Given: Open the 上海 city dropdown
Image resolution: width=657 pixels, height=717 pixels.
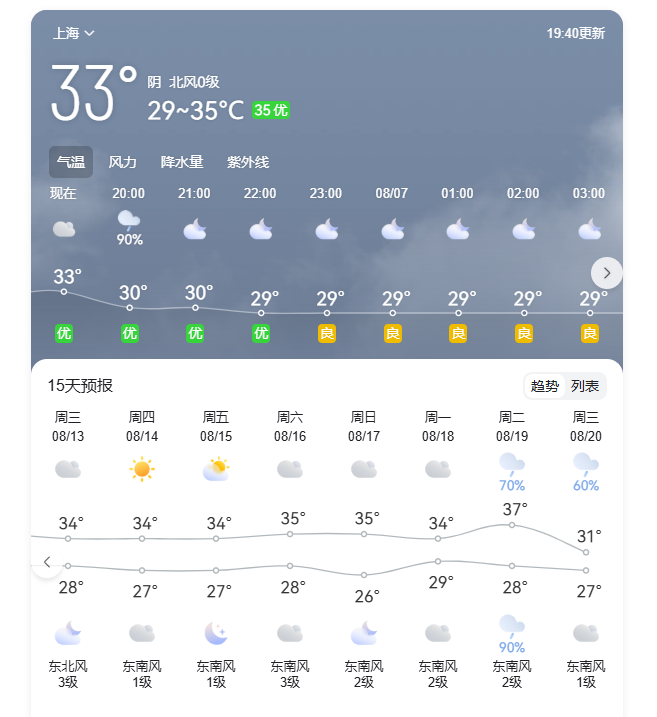Looking at the screenshot, I should (x=74, y=33).
